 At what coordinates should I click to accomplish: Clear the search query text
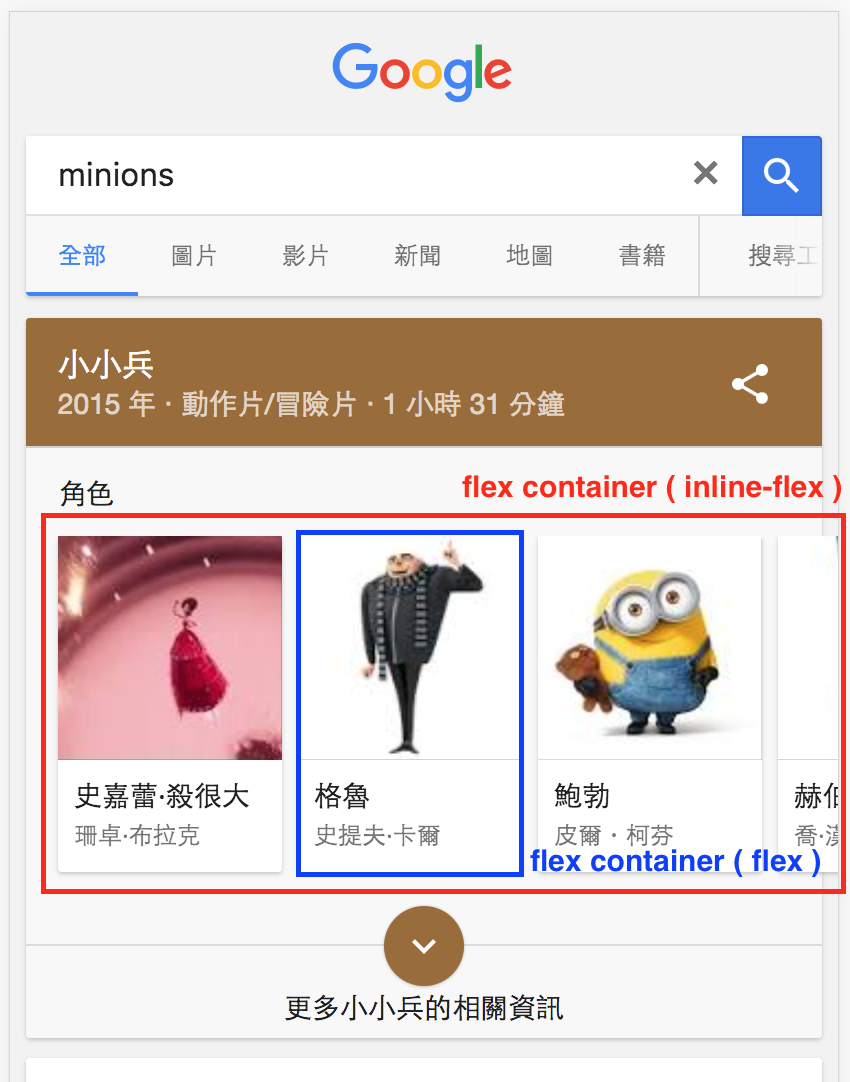[706, 174]
